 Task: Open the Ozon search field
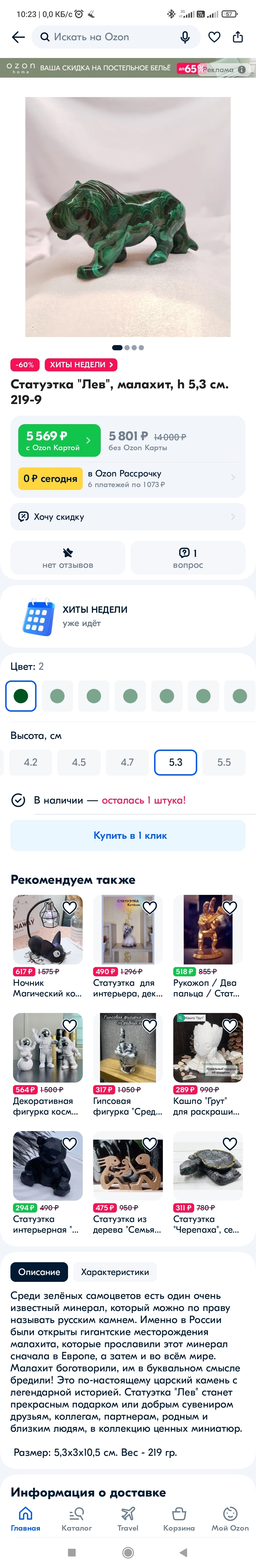pyautogui.click(x=110, y=37)
